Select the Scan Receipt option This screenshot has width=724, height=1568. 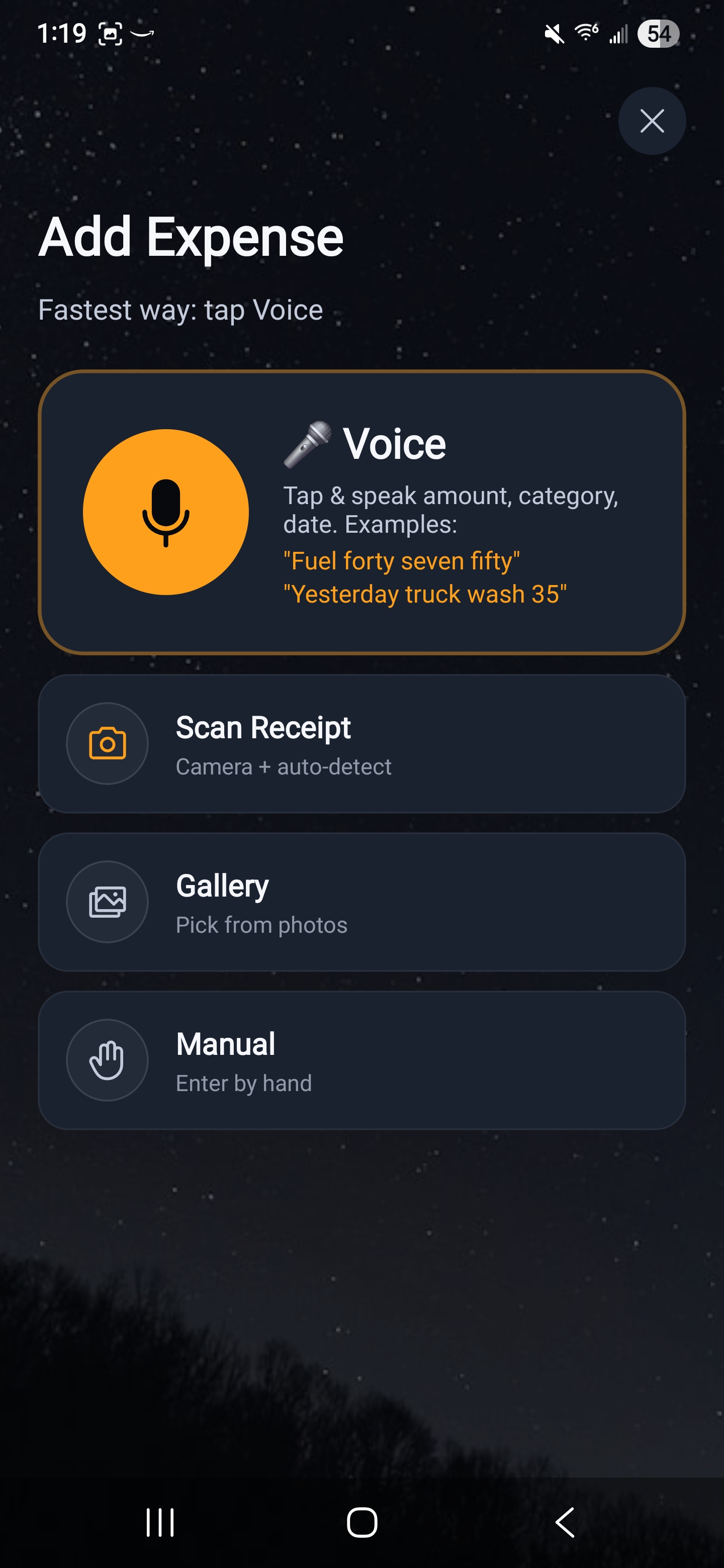(361, 744)
